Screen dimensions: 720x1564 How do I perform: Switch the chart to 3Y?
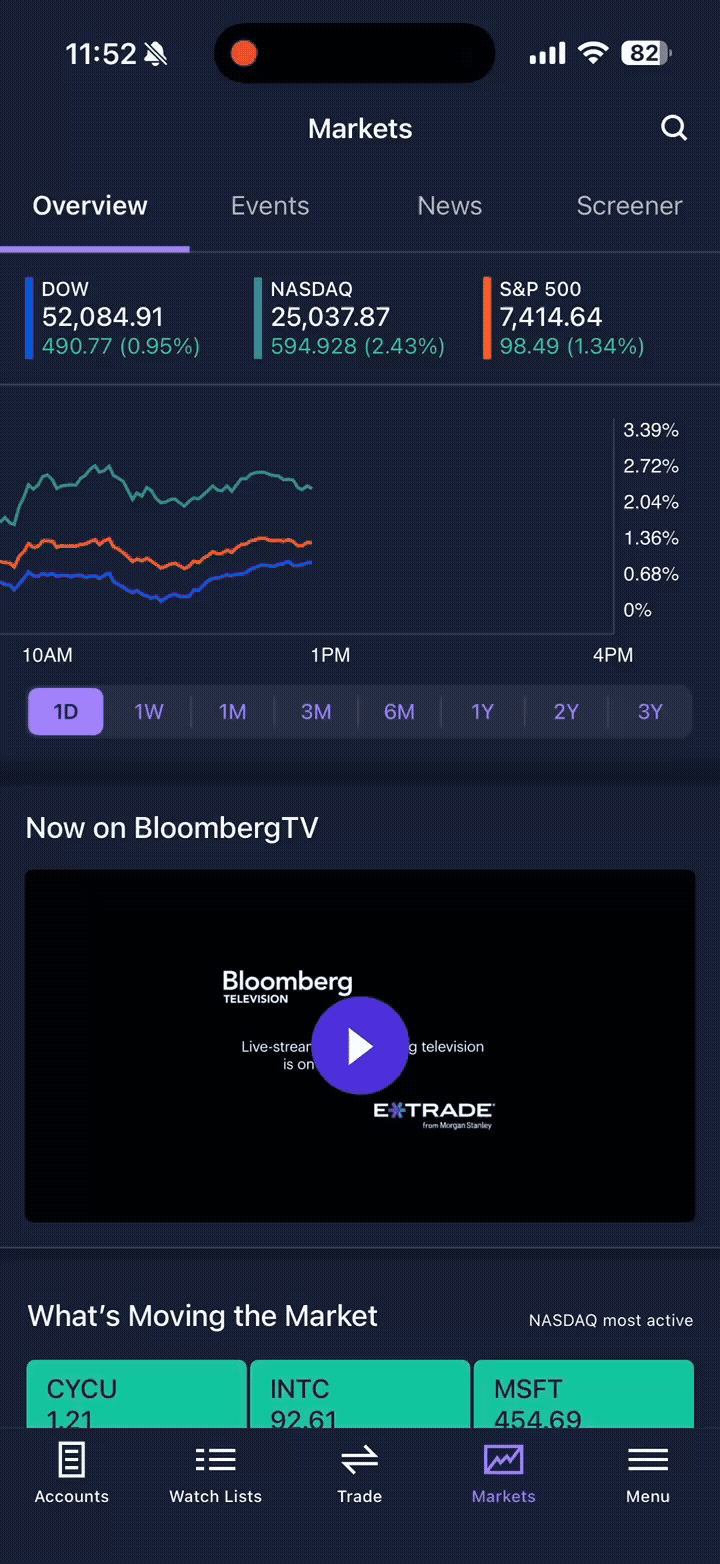pos(650,712)
